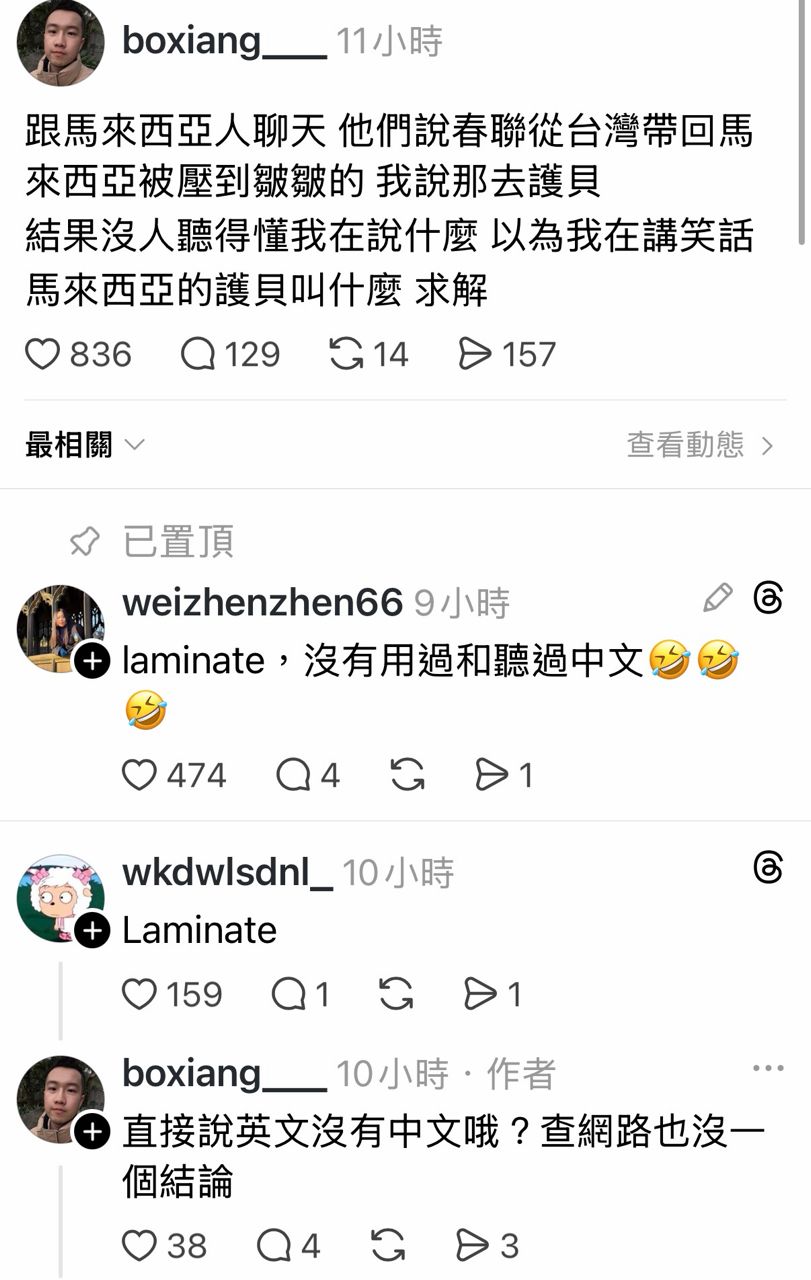Image resolution: width=811 pixels, height=1280 pixels.
Task: Repost wkdwlsdnl_'s comment
Action: click(x=397, y=994)
